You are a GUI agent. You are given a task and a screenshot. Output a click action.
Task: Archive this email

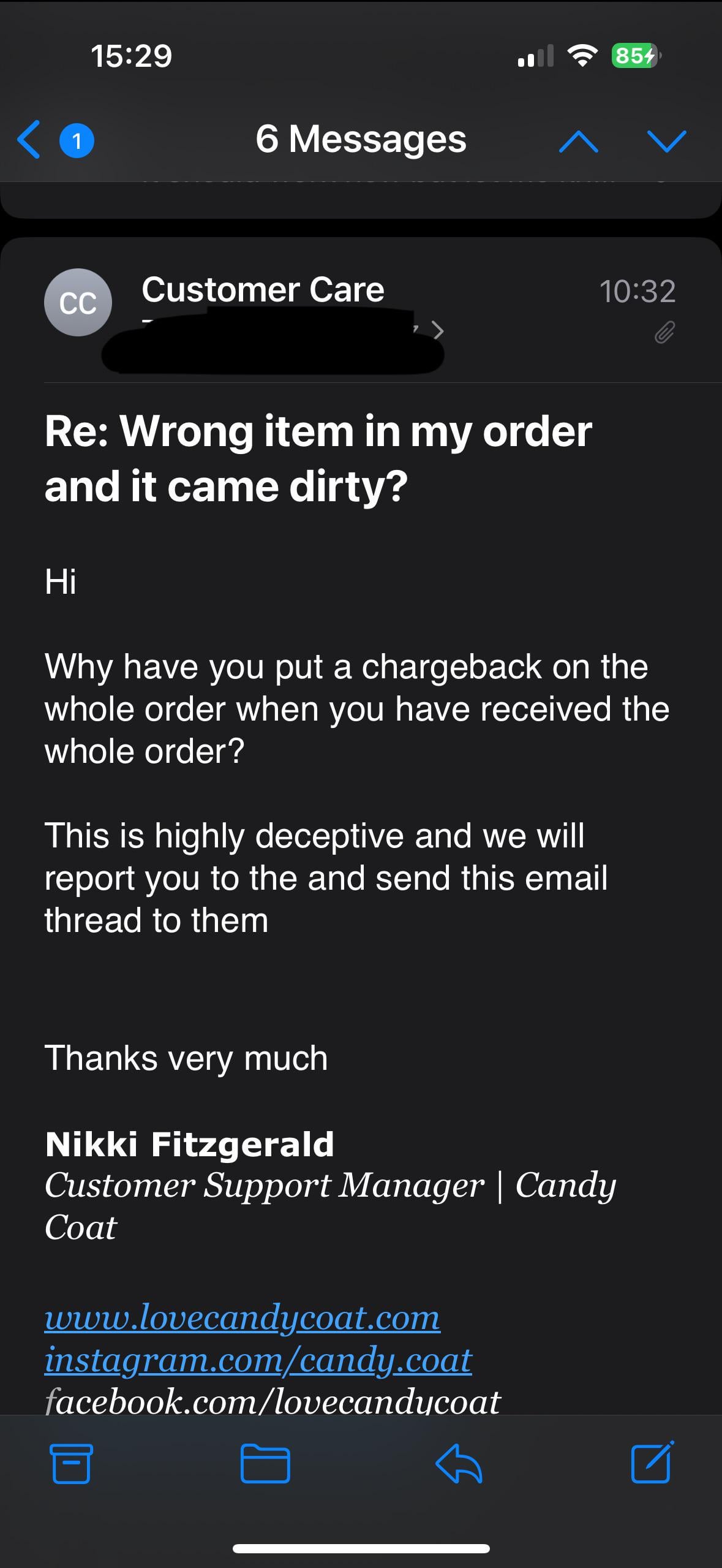[71, 1463]
